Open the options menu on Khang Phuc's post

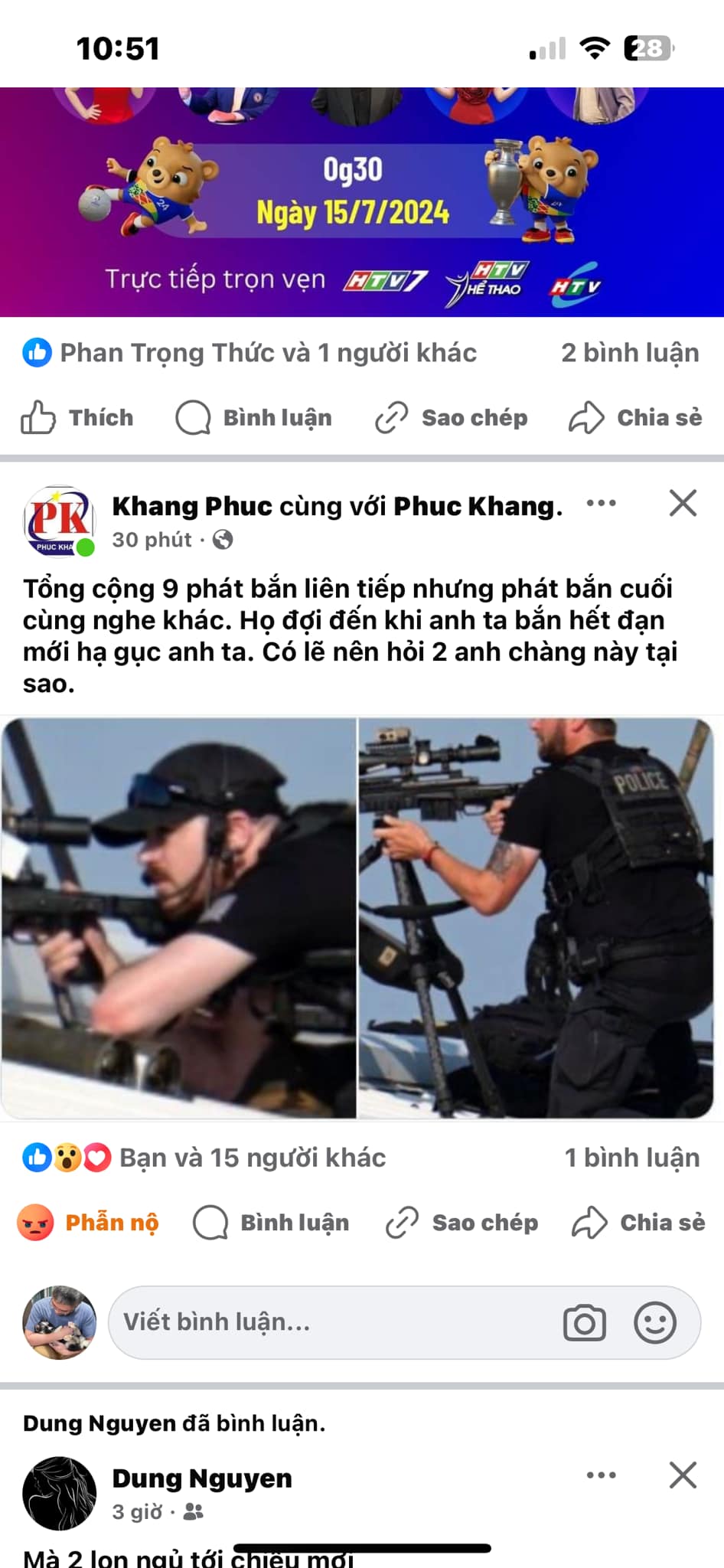(601, 504)
